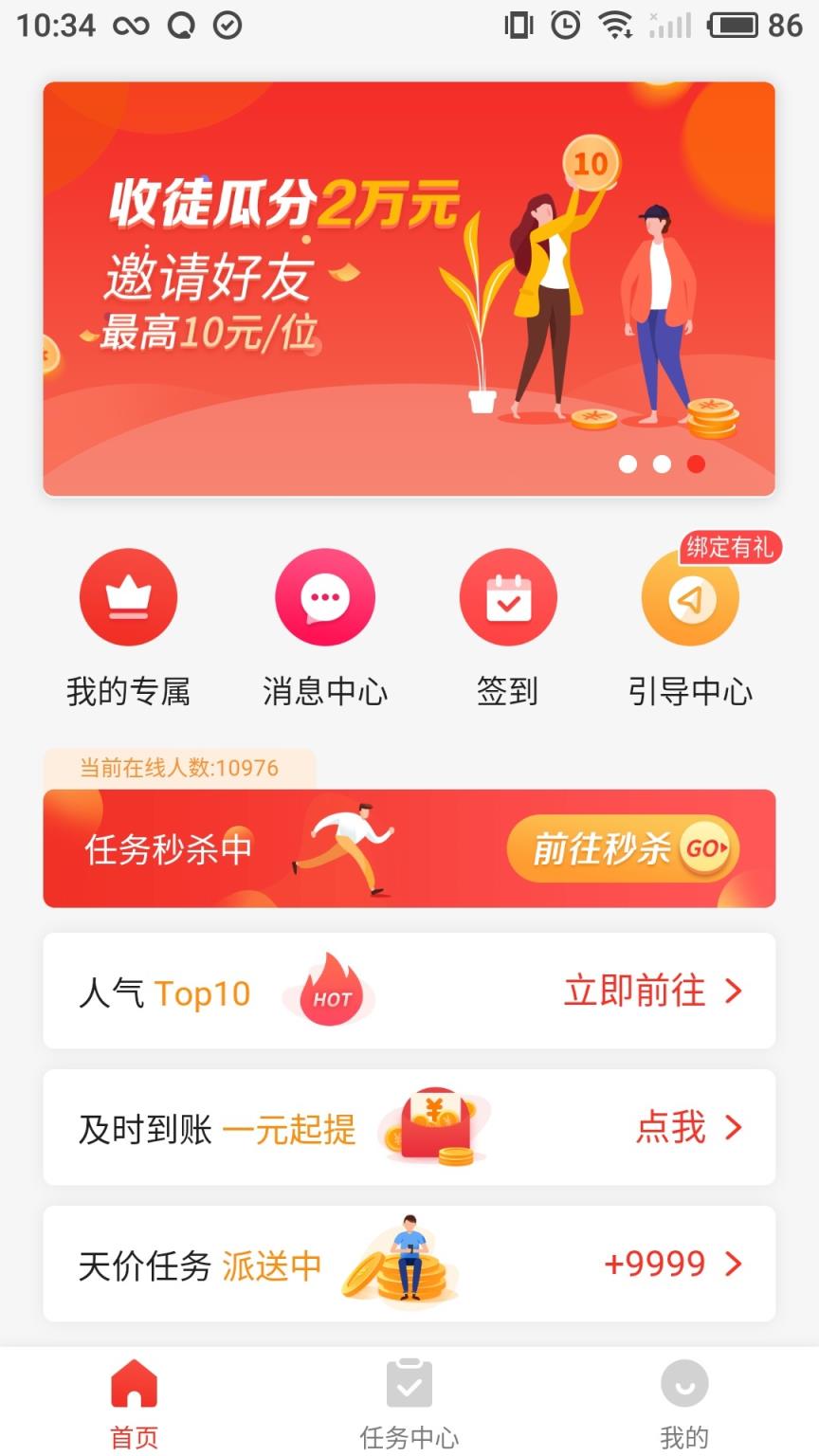819x1456 pixels.
Task: Tap the 点我 link in 及时到账 row
Action: coord(671,1128)
